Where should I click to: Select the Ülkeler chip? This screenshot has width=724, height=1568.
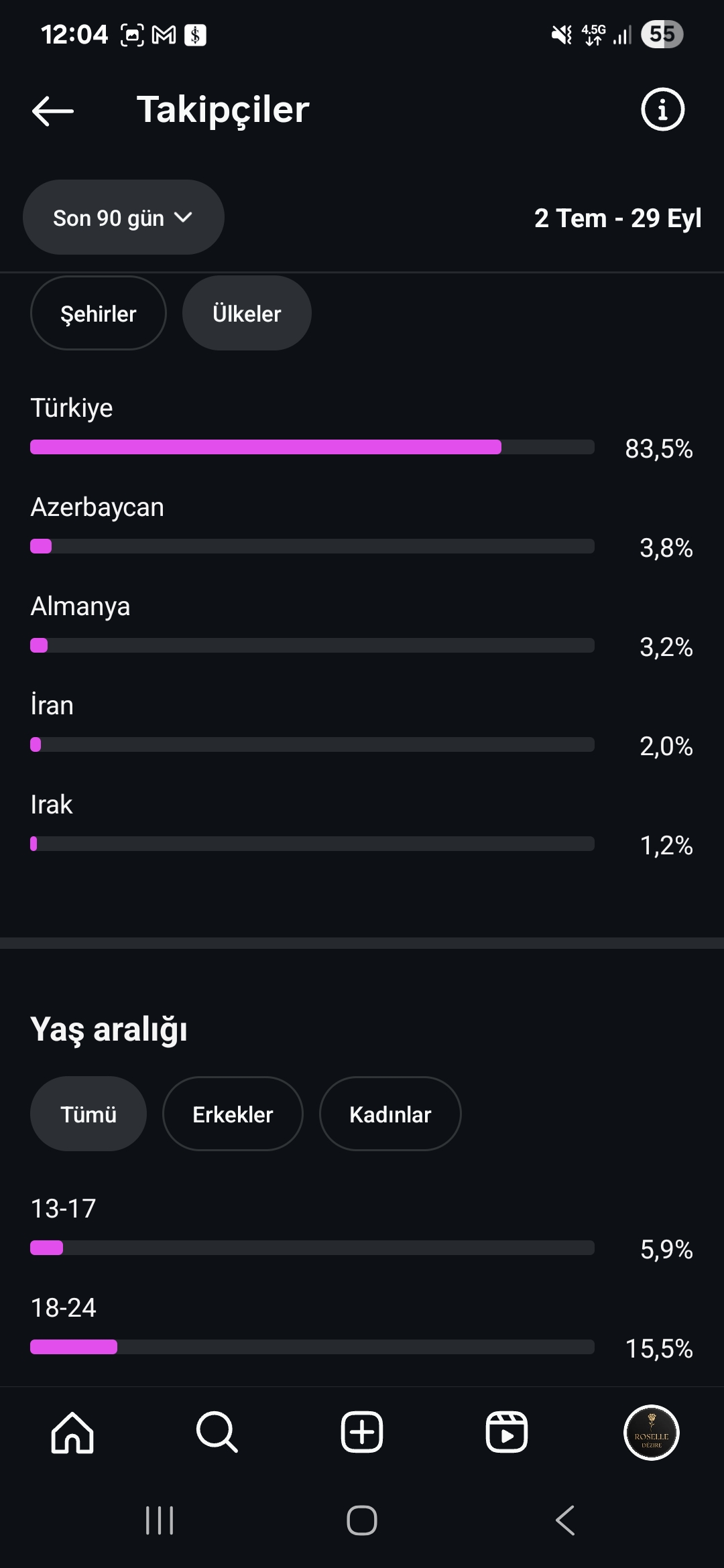pyautogui.click(x=247, y=313)
